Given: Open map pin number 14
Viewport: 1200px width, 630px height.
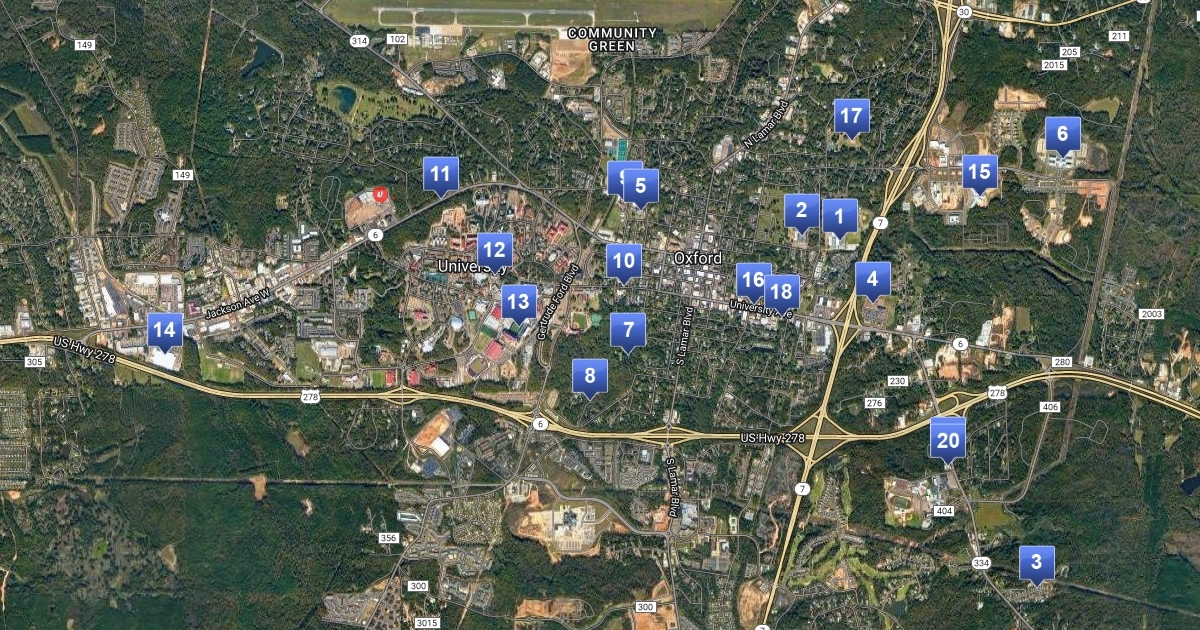Looking at the screenshot, I should (165, 329).
